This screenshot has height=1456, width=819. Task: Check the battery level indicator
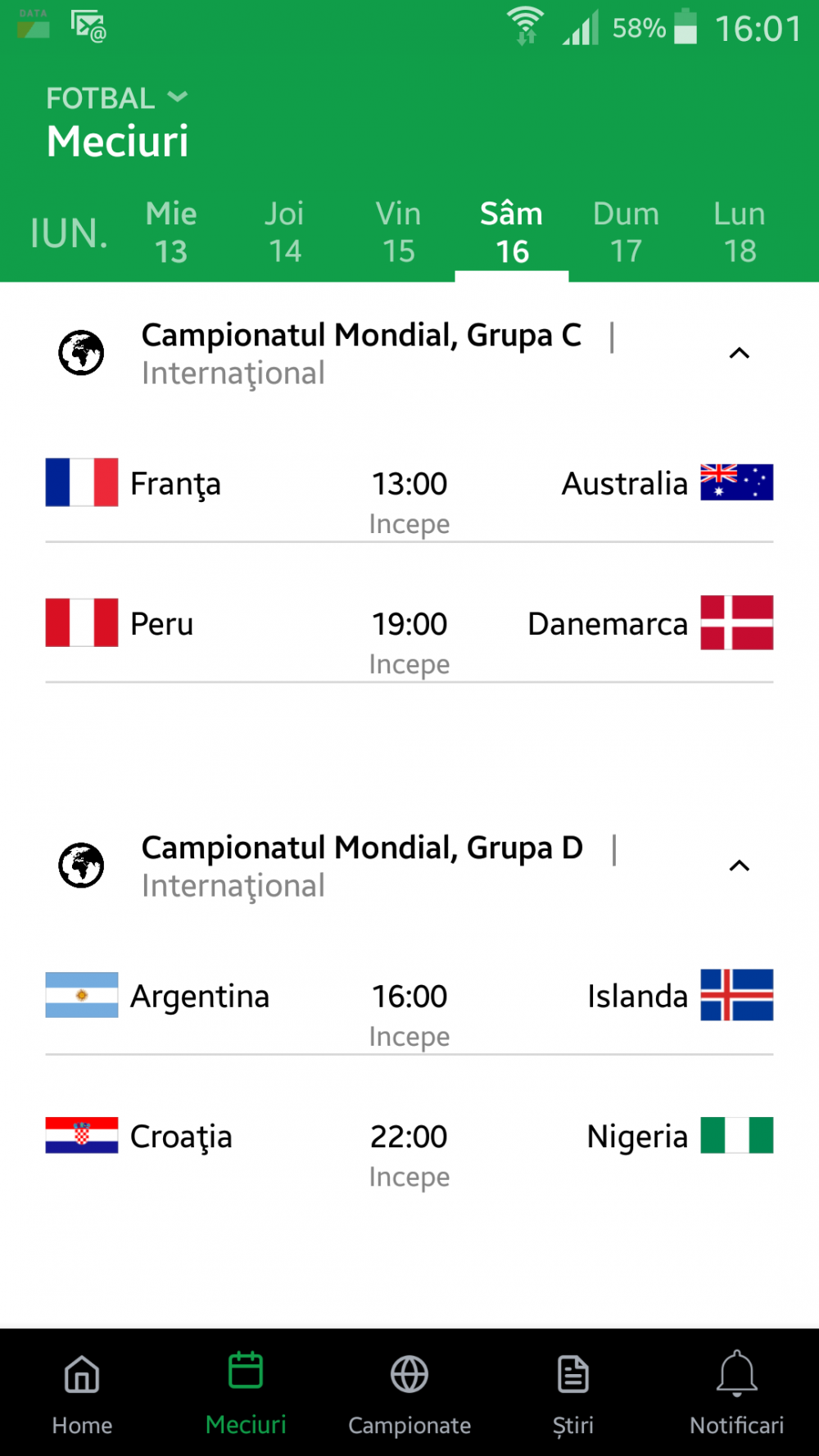coord(685,27)
